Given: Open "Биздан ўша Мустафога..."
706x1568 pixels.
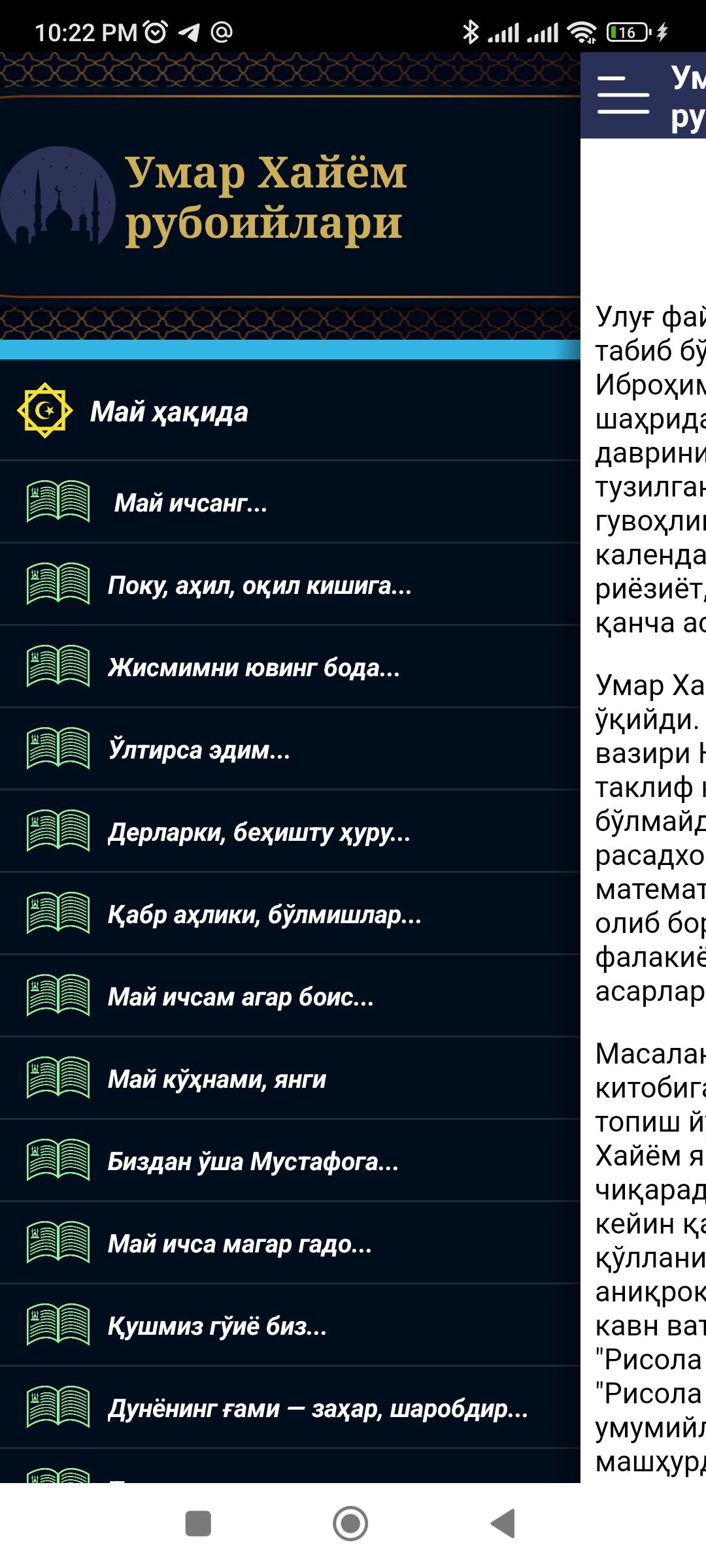Looking at the screenshot, I should click(x=290, y=1160).
